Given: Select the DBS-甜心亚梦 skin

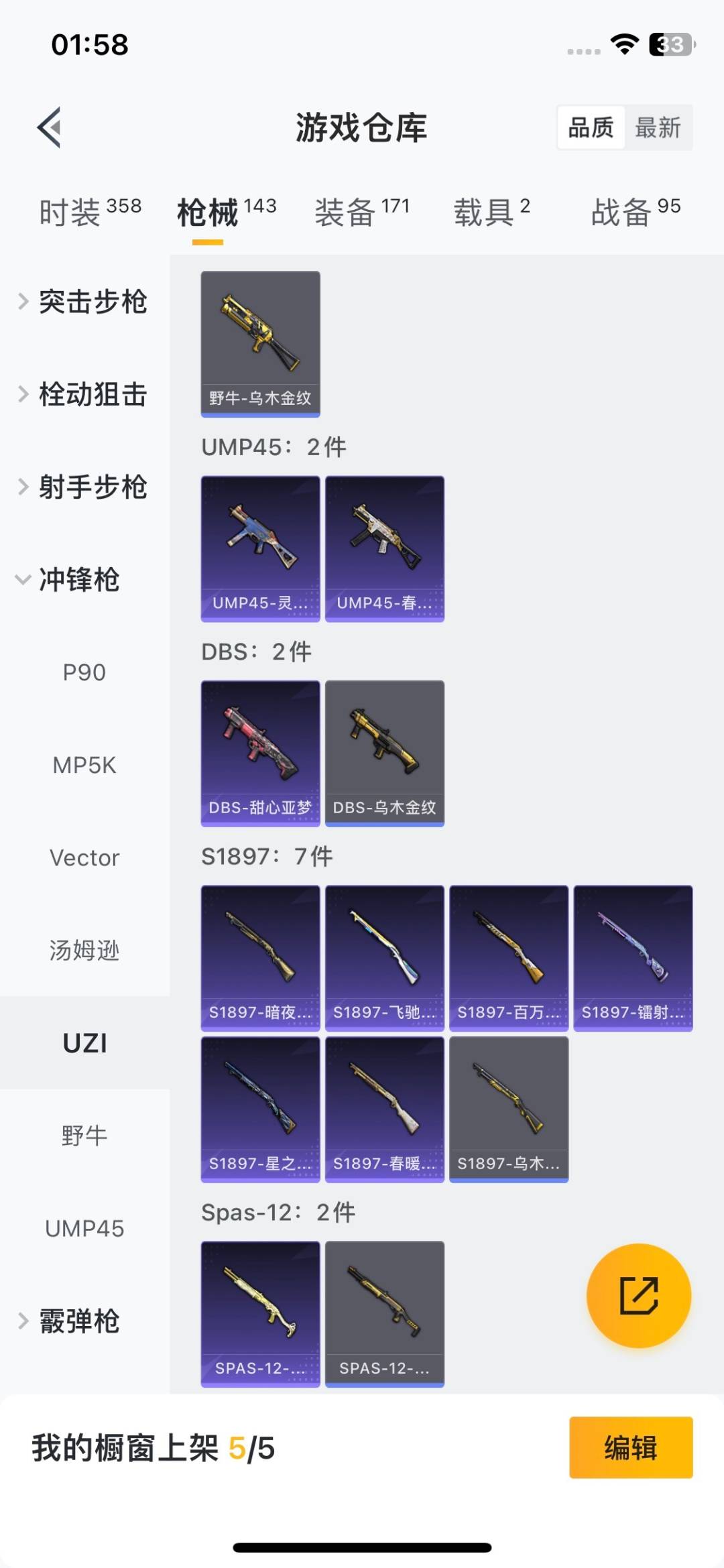Looking at the screenshot, I should tap(260, 751).
